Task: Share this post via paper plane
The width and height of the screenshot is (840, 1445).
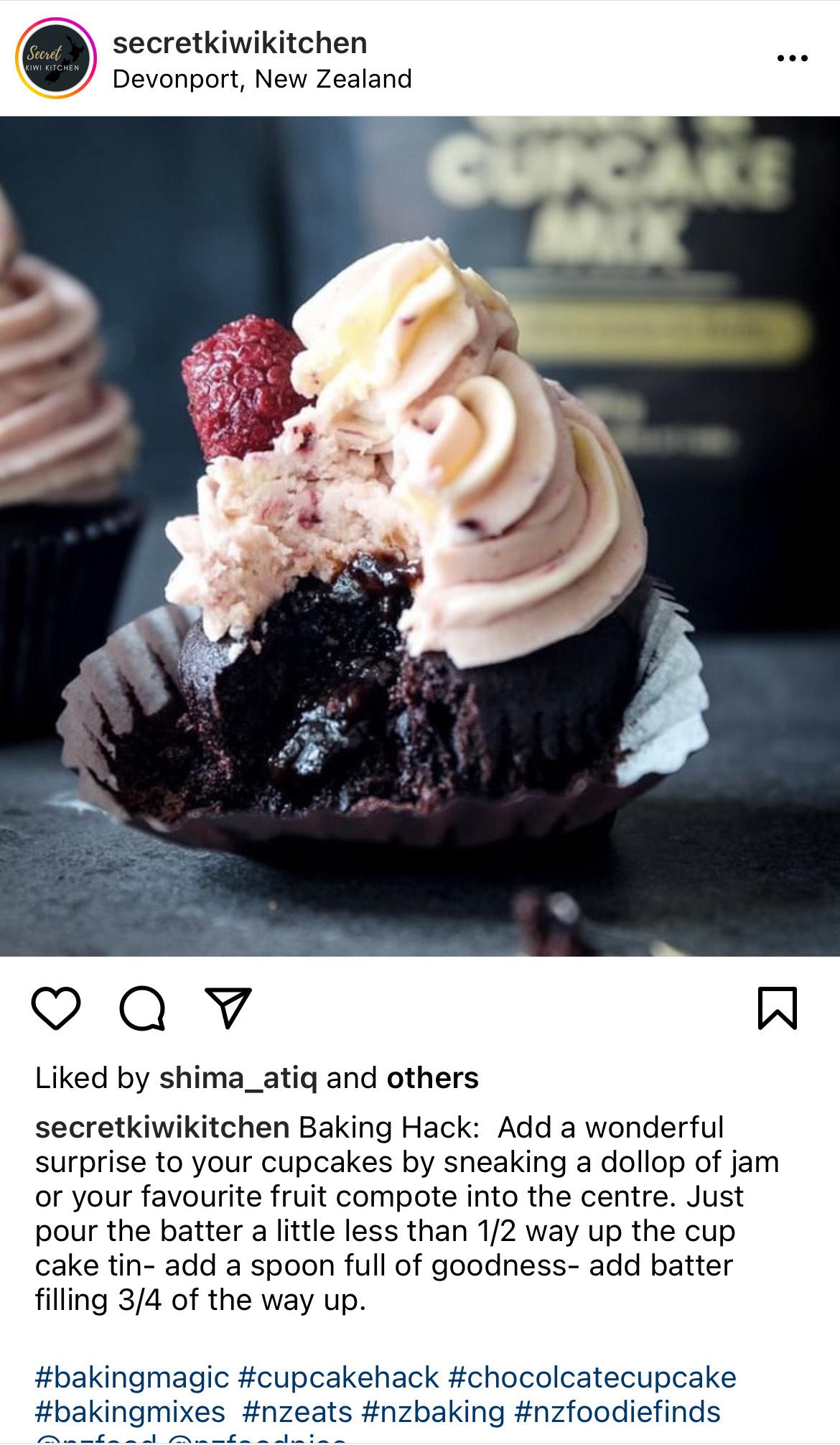Action: point(228,1008)
